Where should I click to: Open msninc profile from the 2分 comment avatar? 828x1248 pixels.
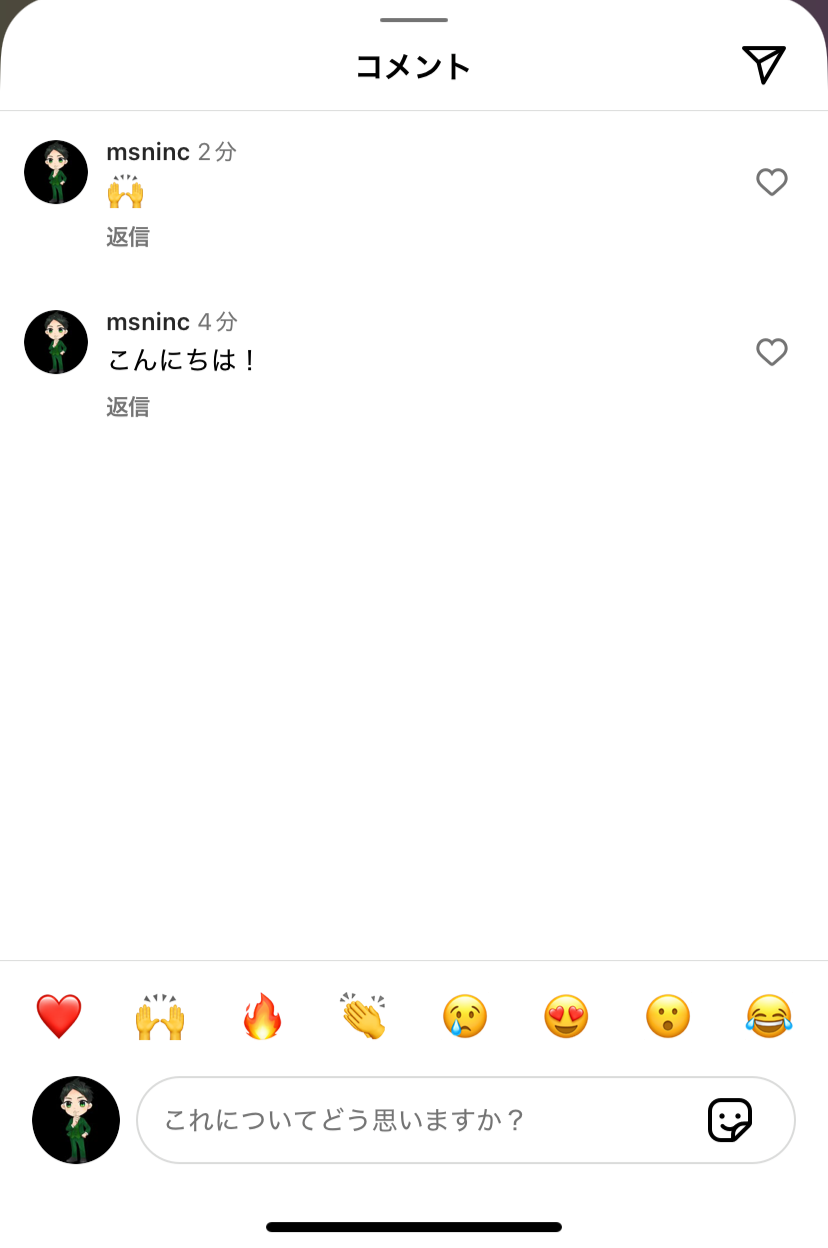click(x=56, y=172)
